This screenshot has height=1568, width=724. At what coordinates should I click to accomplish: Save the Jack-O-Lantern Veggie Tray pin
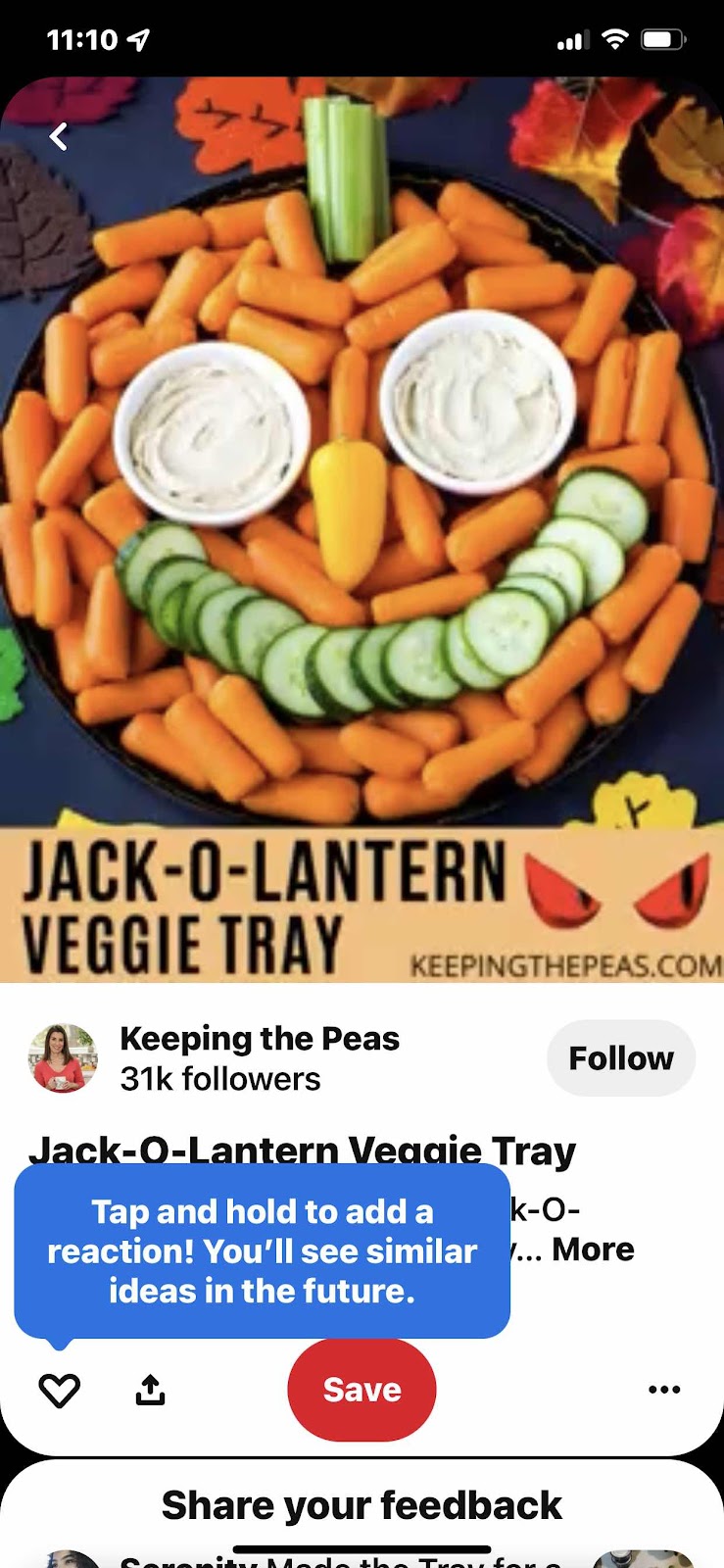tap(362, 1390)
